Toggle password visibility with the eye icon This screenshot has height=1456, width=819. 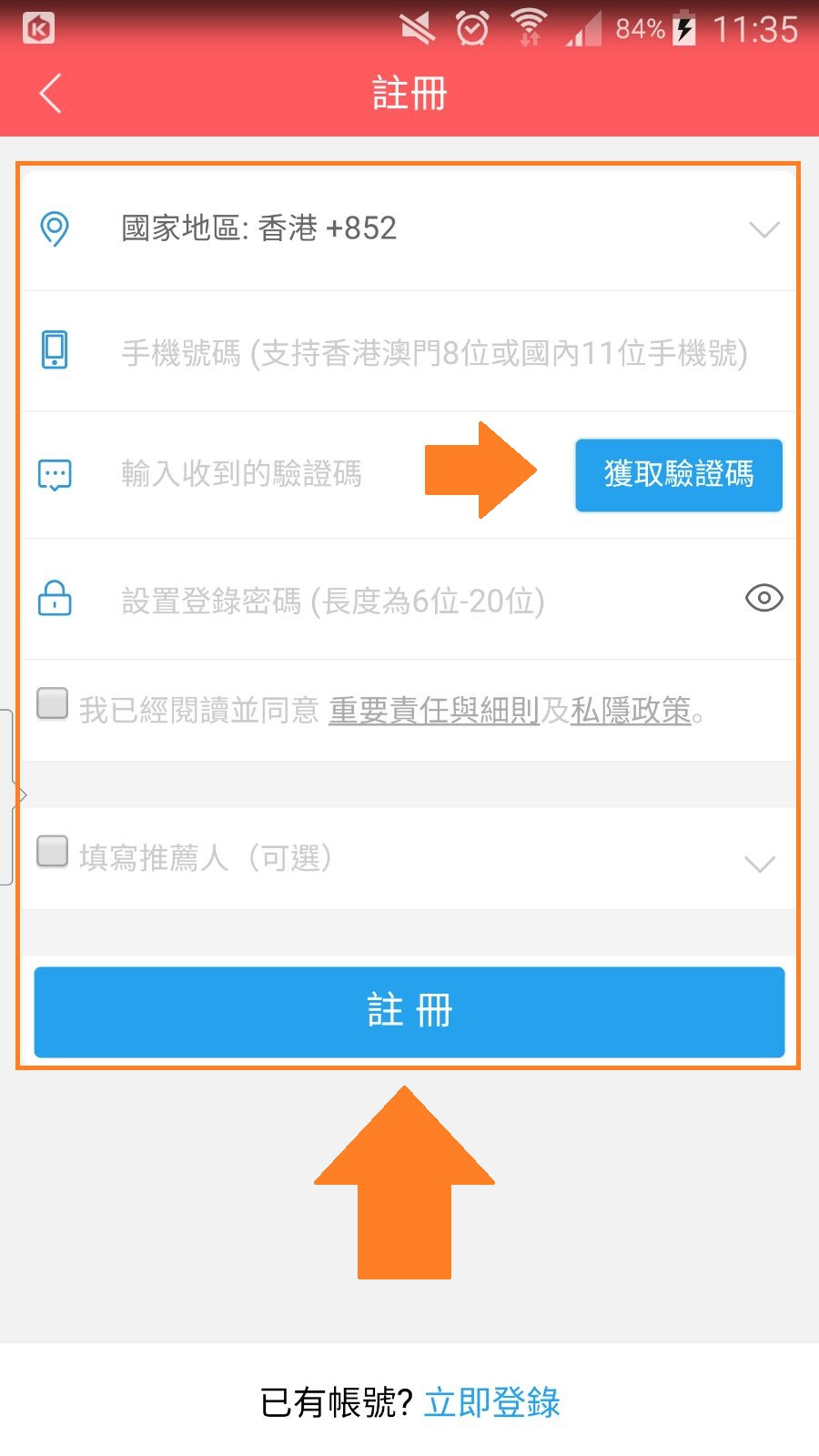[763, 598]
